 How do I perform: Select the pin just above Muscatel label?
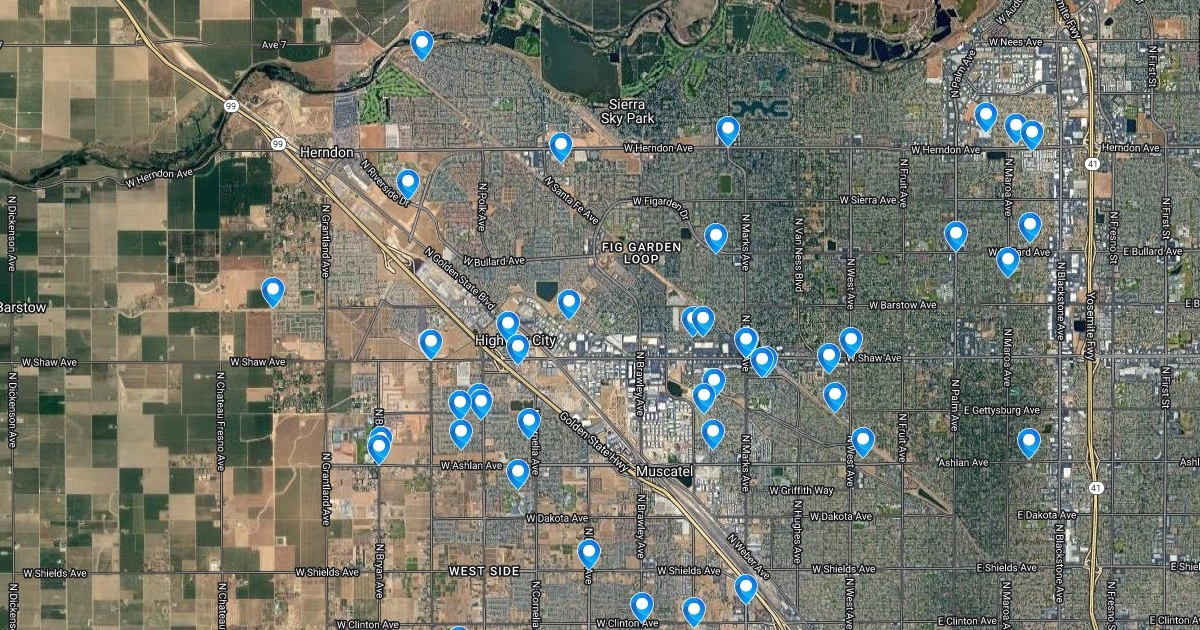[x=712, y=432]
